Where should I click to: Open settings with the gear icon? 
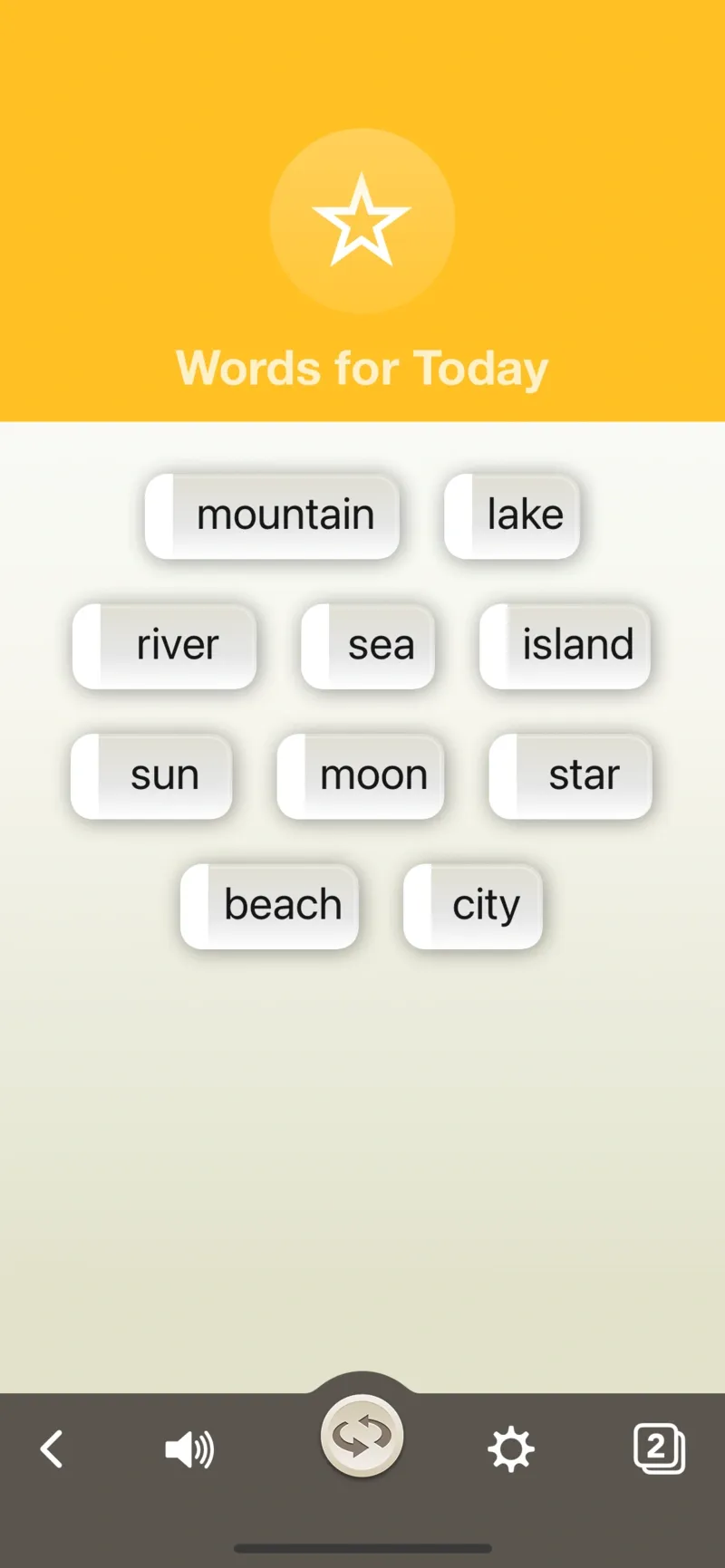point(511,1448)
